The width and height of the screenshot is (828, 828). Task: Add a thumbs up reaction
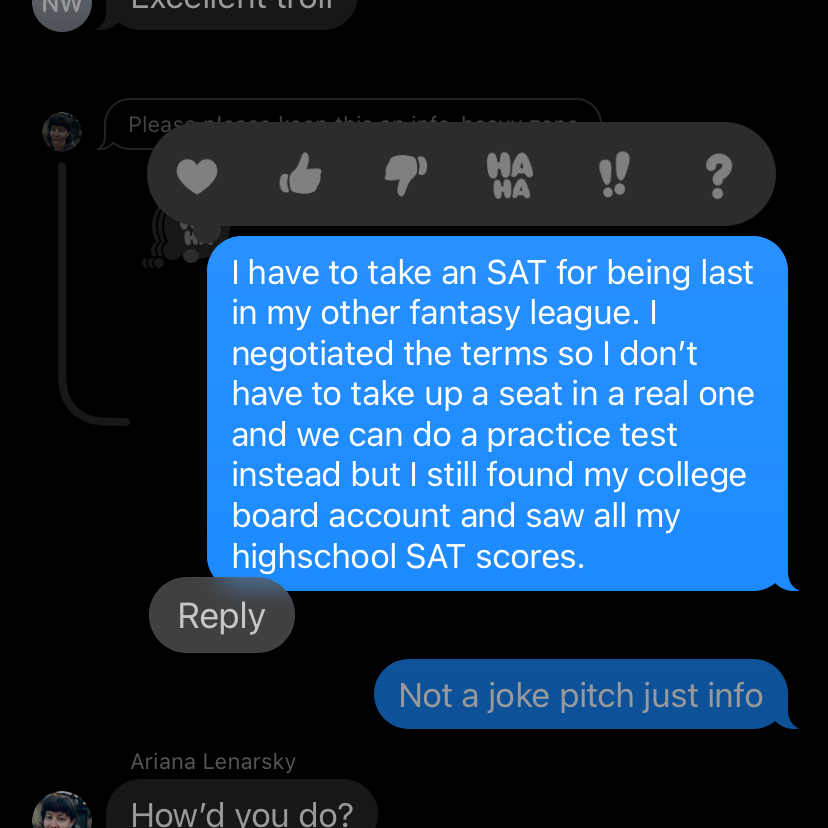(301, 177)
